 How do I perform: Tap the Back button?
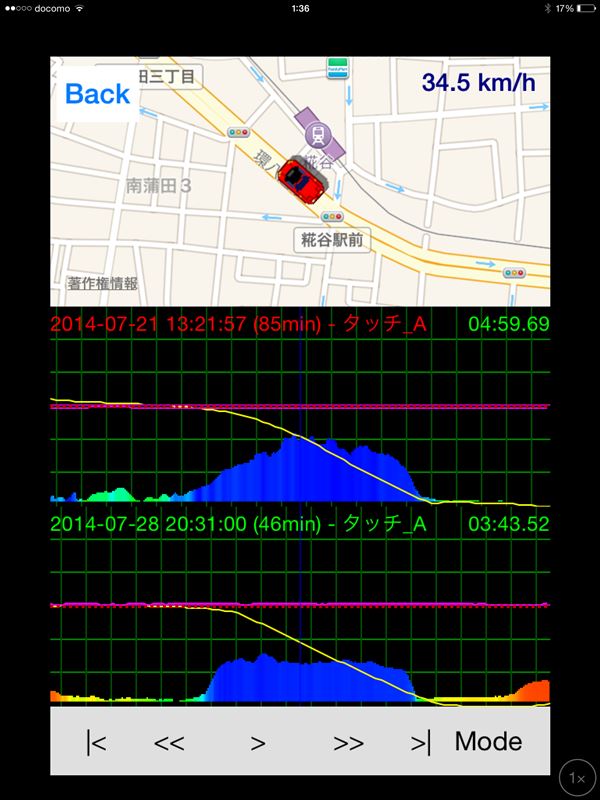(97, 94)
